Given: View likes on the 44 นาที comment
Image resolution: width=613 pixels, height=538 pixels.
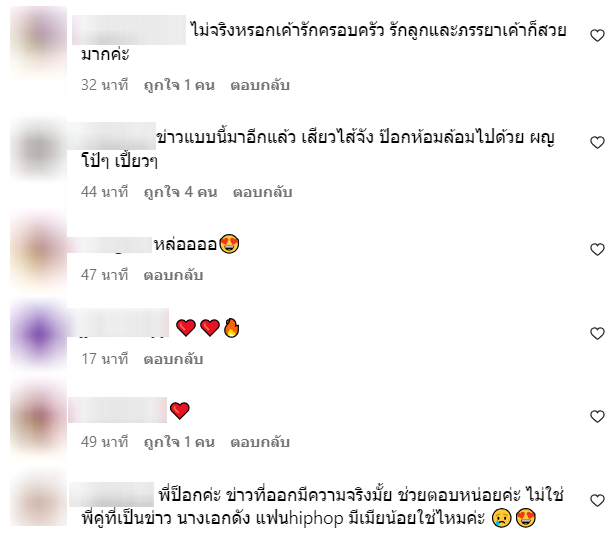Looking at the screenshot, I should point(181,190).
